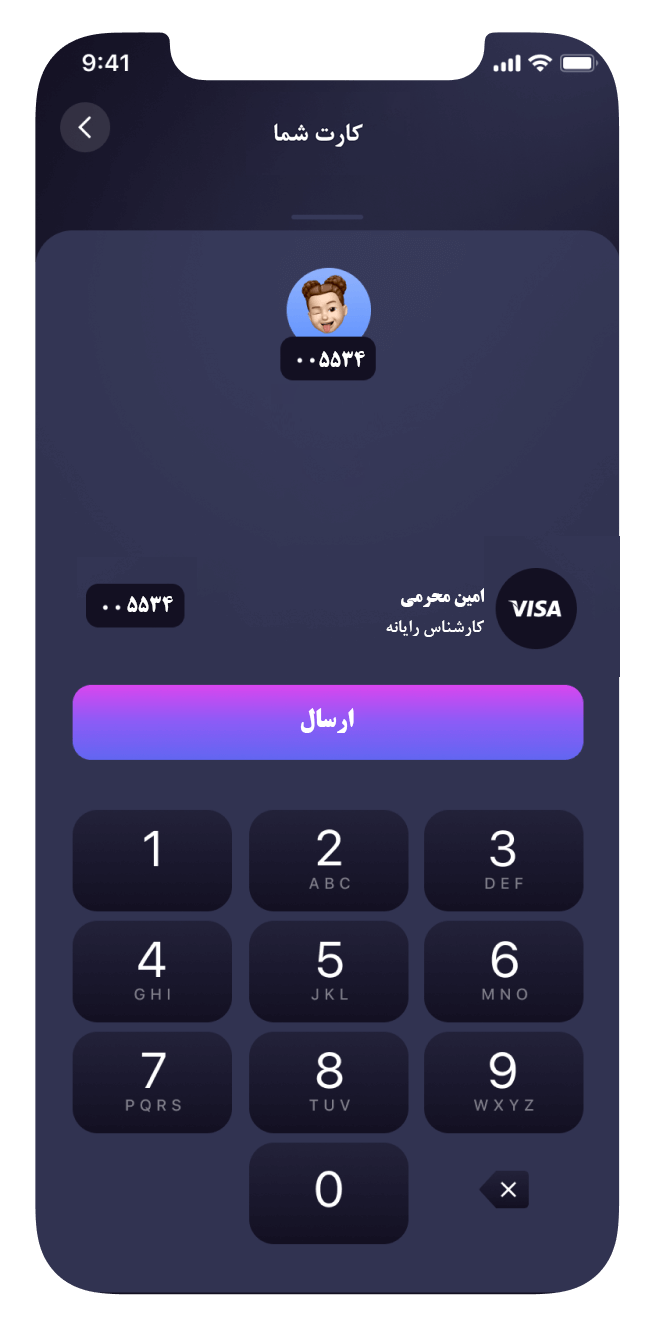This screenshot has height=1326, width=656.
Task: Enter digit 1 on the keypad
Action: pyautogui.click(x=152, y=860)
